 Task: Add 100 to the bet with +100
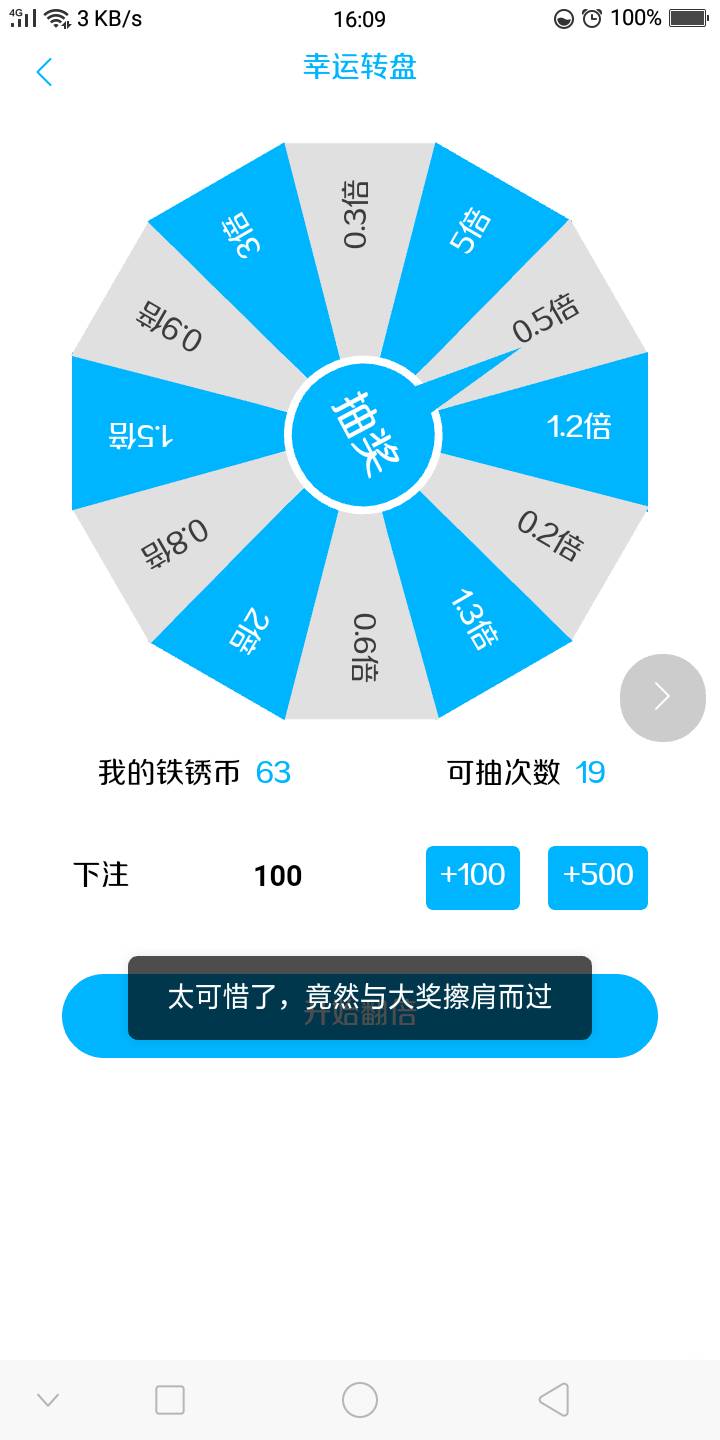(x=473, y=877)
